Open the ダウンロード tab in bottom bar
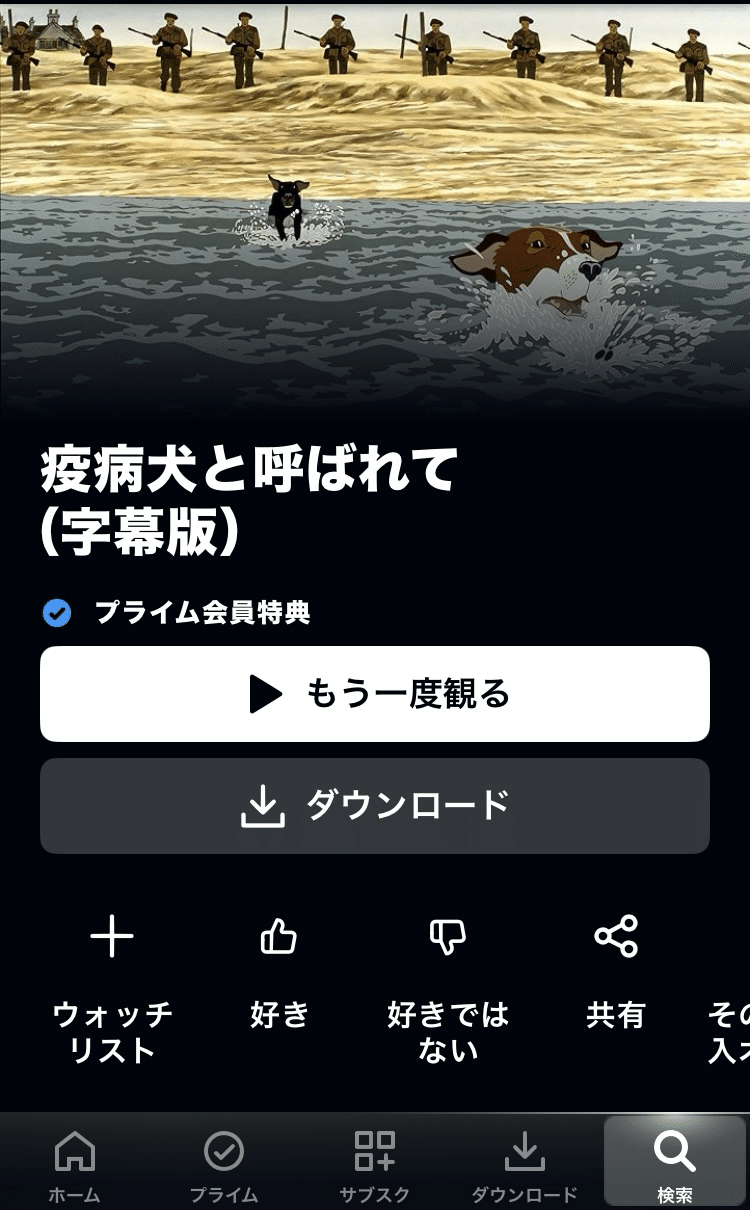The width and height of the screenshot is (750, 1210). [x=524, y=1165]
